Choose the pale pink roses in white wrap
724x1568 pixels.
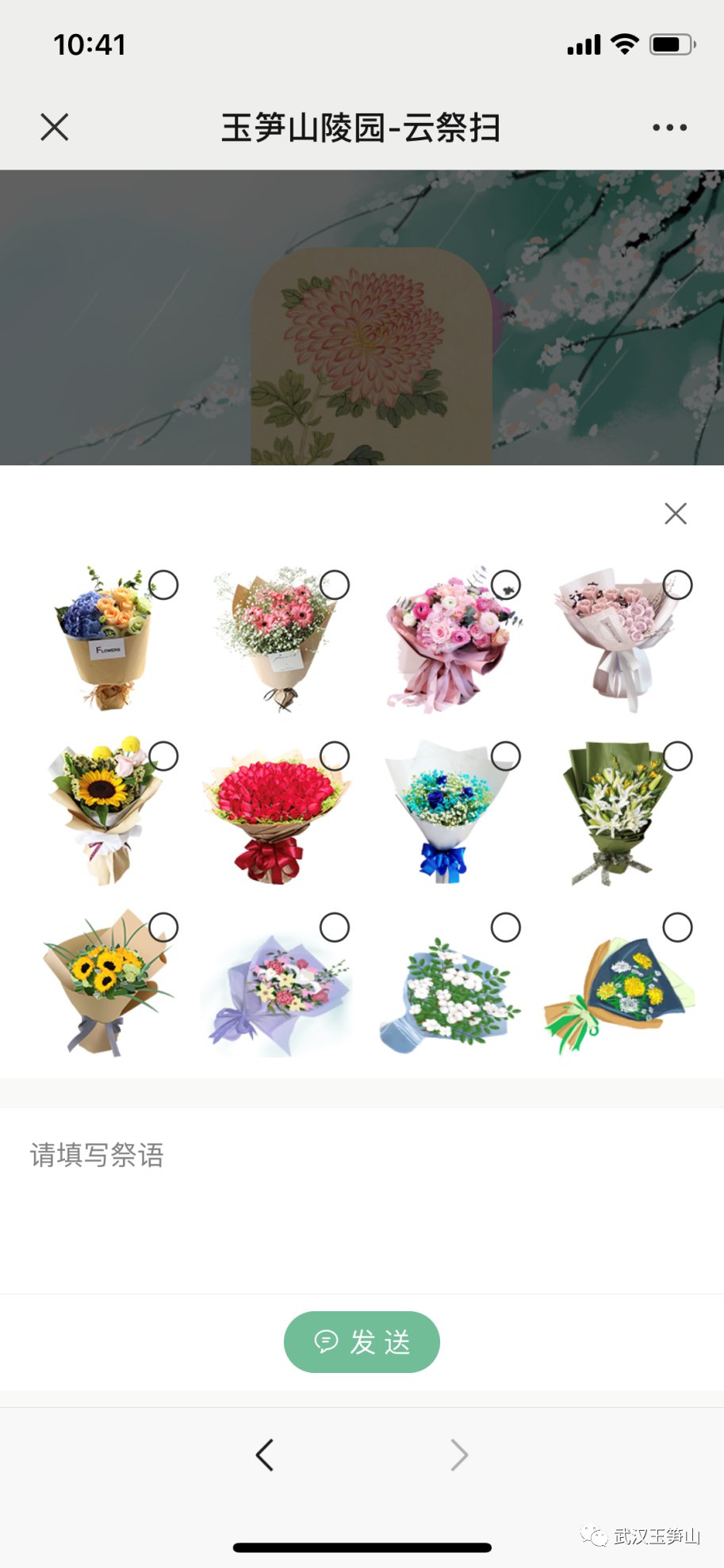pyautogui.click(x=677, y=585)
